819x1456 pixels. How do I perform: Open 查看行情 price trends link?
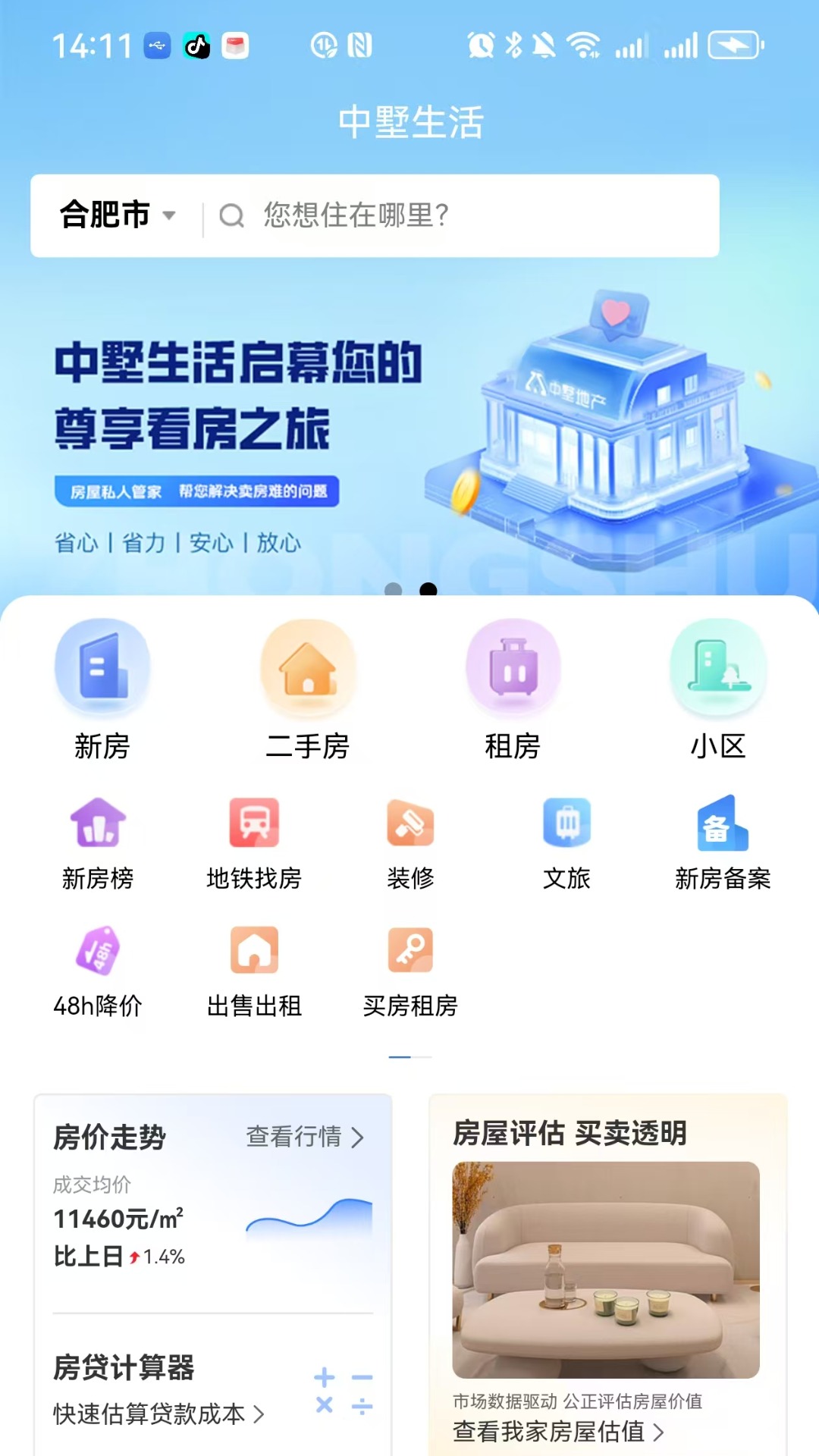[303, 1137]
